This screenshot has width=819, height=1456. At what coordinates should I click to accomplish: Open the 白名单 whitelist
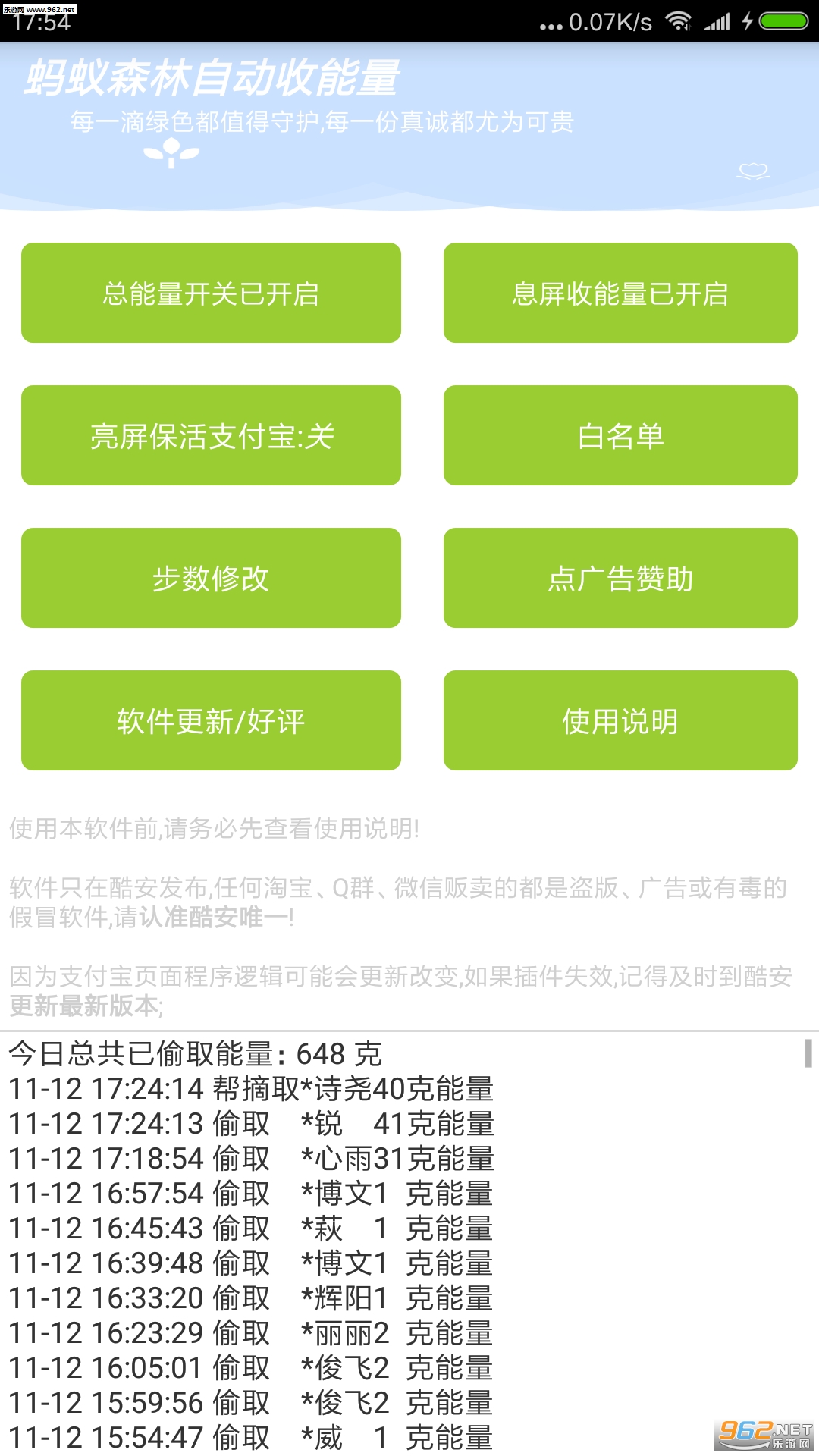(620, 435)
